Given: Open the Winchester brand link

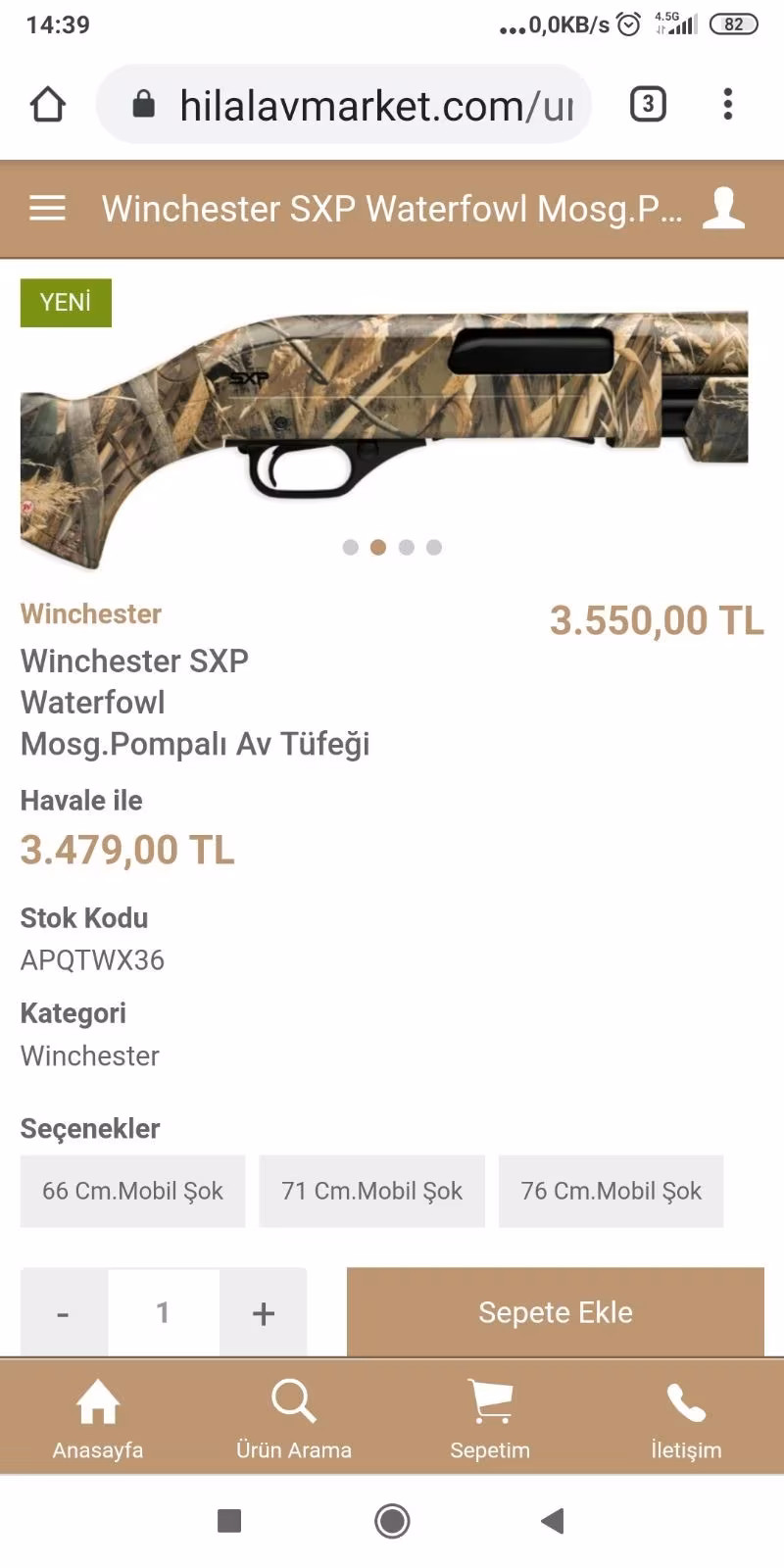Looking at the screenshot, I should click(x=90, y=613).
